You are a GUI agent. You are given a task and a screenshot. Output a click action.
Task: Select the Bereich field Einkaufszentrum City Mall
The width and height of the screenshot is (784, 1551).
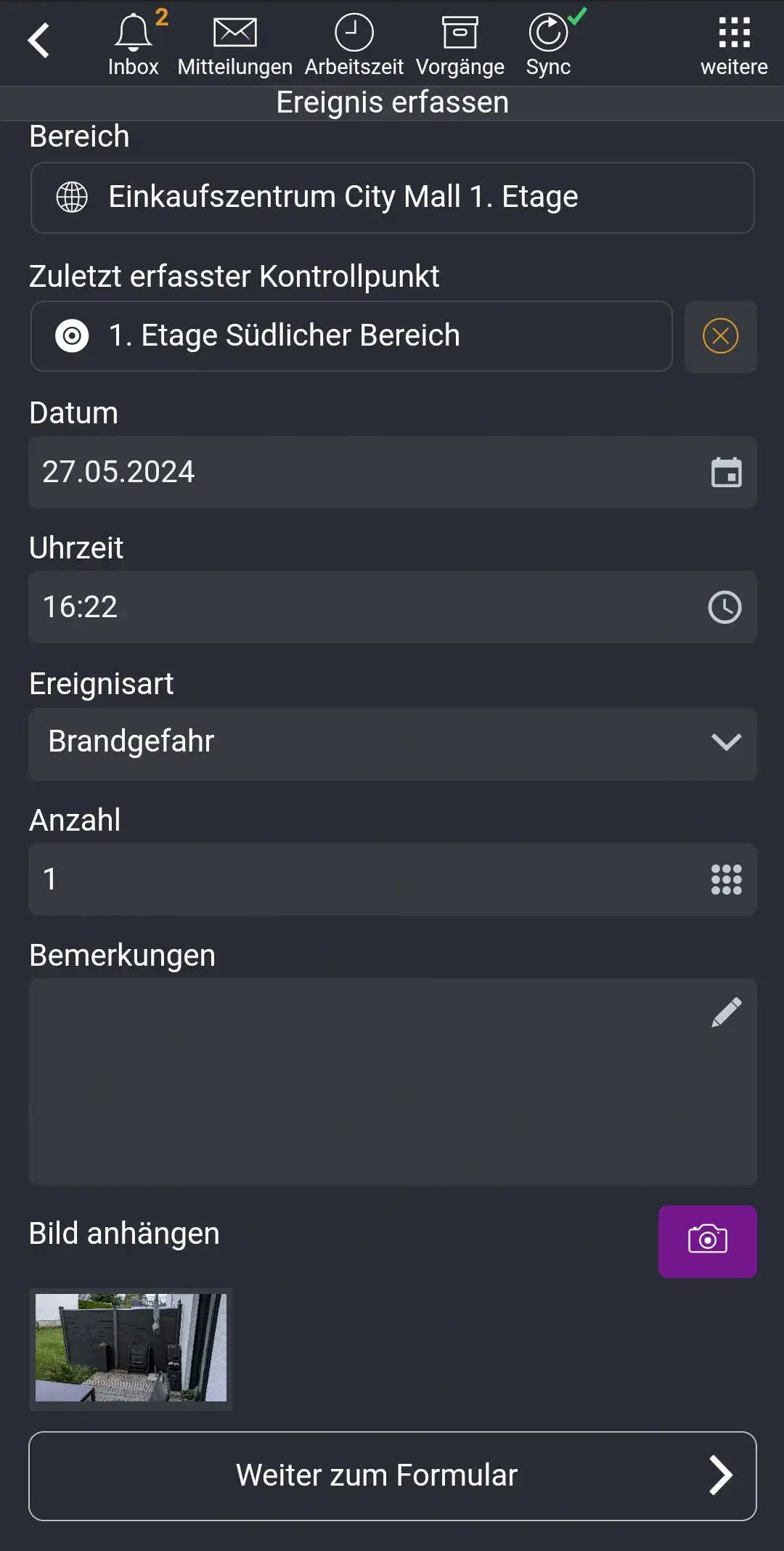coord(392,197)
